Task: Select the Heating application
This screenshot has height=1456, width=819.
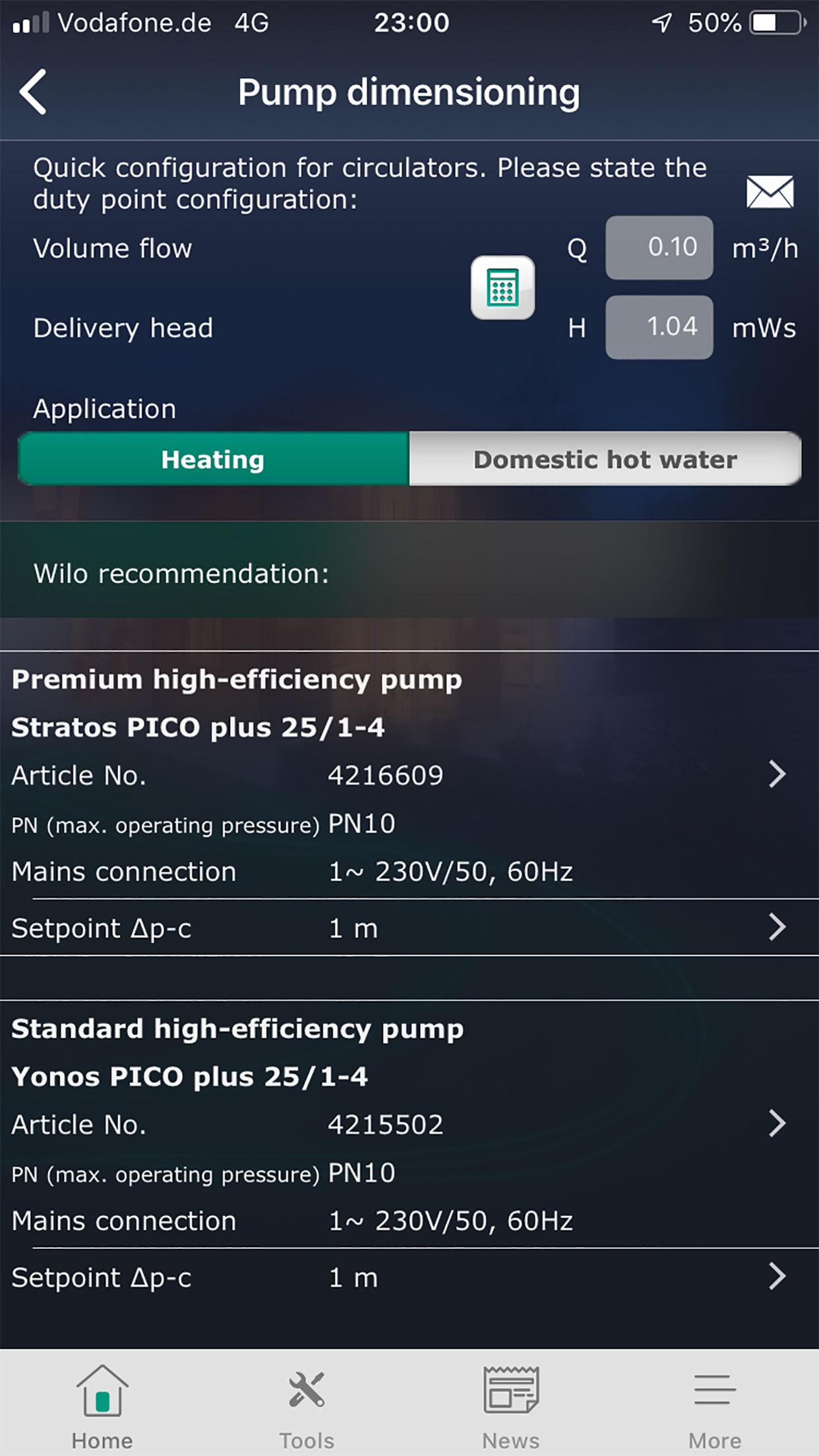Action: pyautogui.click(x=212, y=460)
